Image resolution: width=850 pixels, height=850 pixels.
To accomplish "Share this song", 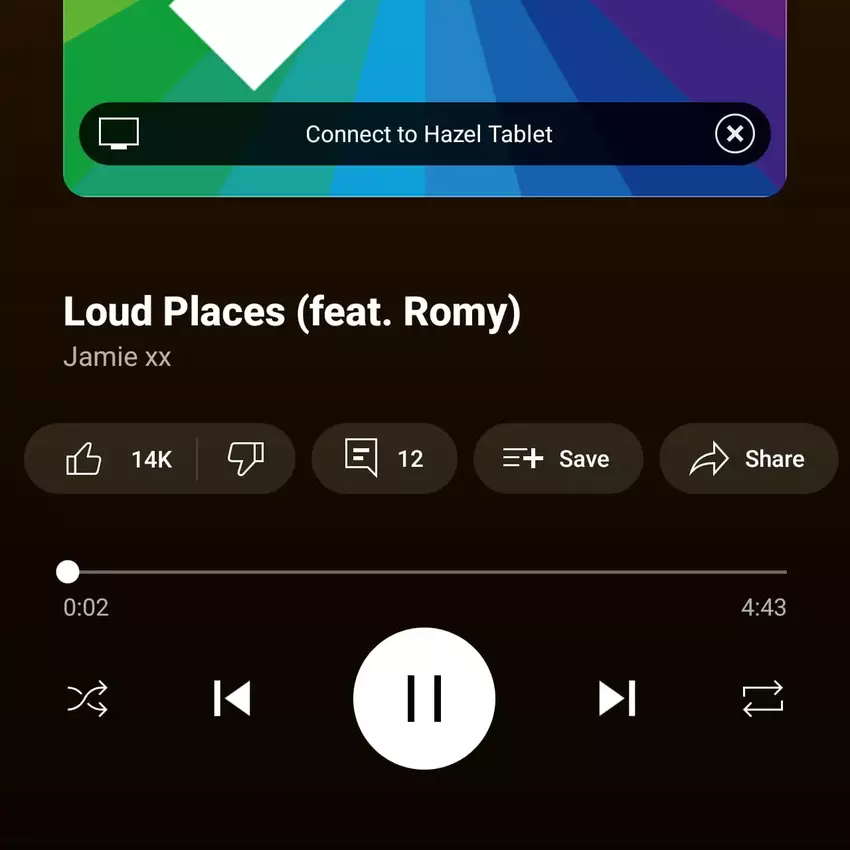I will click(748, 459).
